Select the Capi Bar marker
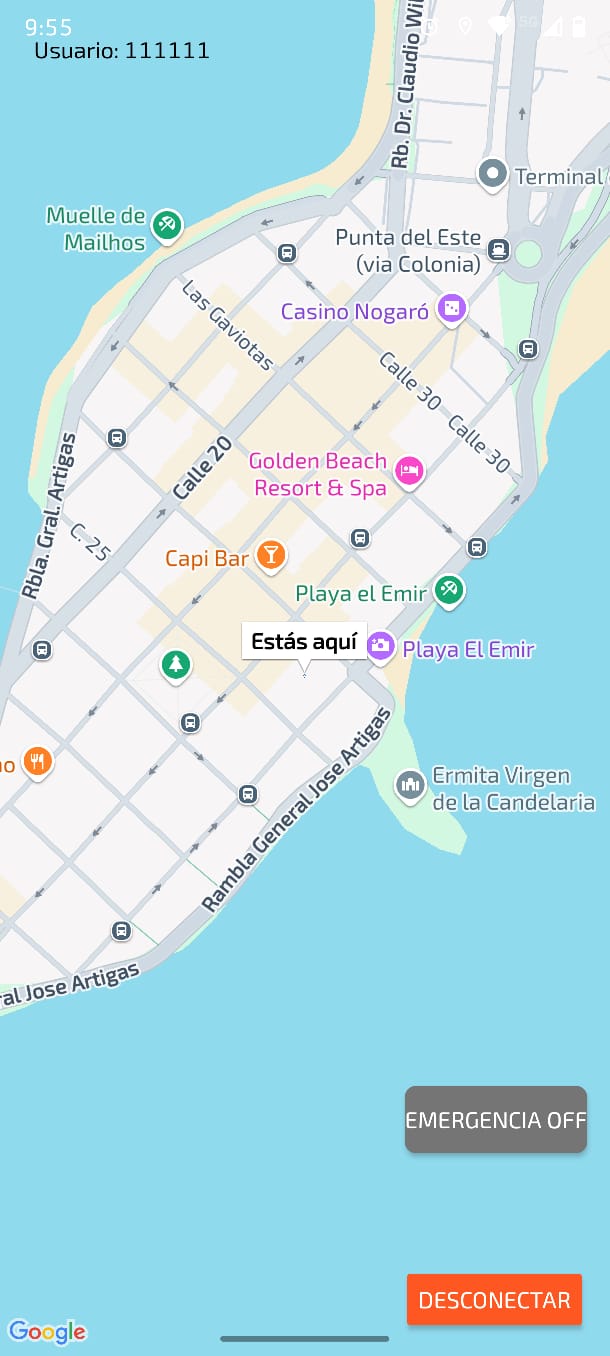 point(270,555)
